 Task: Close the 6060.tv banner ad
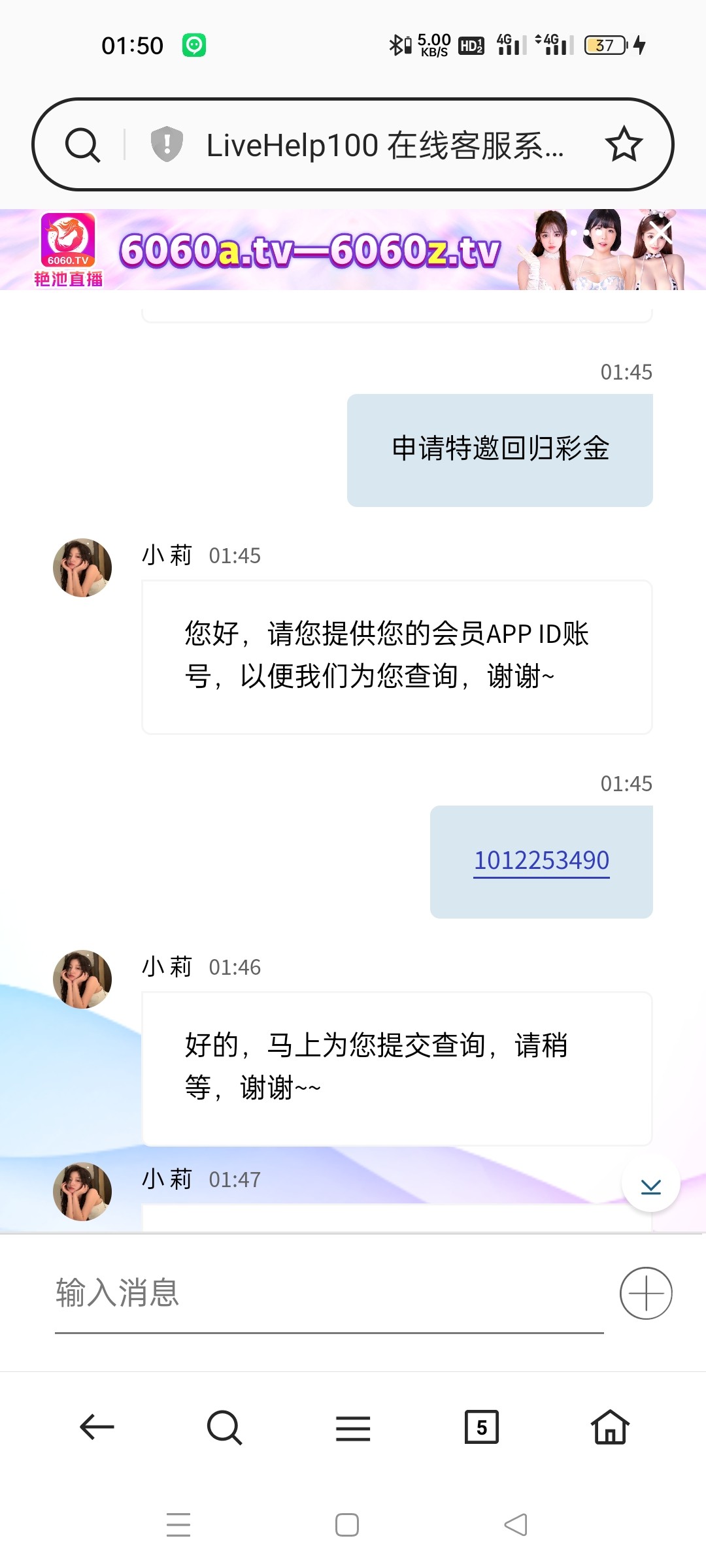tap(661, 231)
